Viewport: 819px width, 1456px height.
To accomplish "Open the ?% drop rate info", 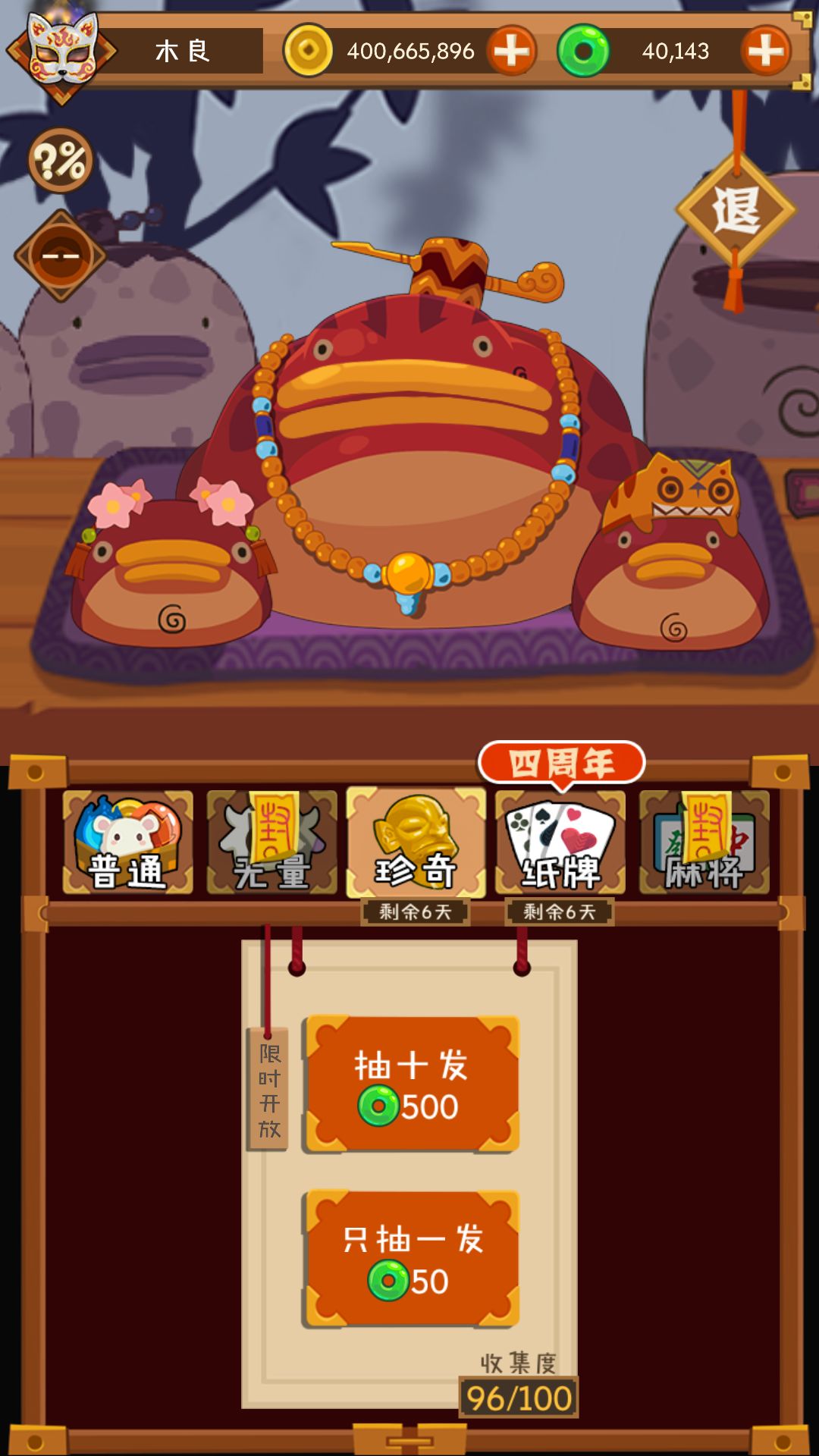I will (x=61, y=160).
